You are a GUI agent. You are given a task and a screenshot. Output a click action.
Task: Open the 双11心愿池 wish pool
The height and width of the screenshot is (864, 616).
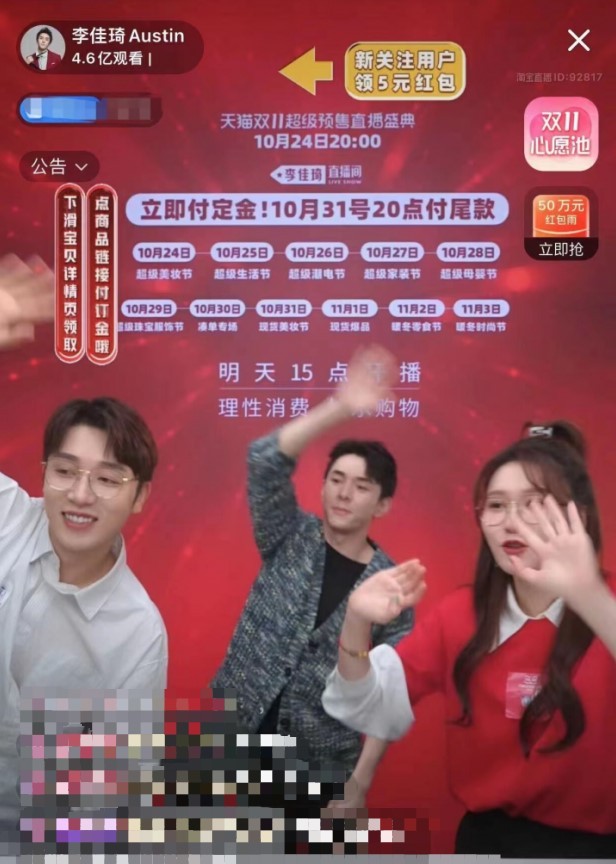pyautogui.click(x=560, y=135)
